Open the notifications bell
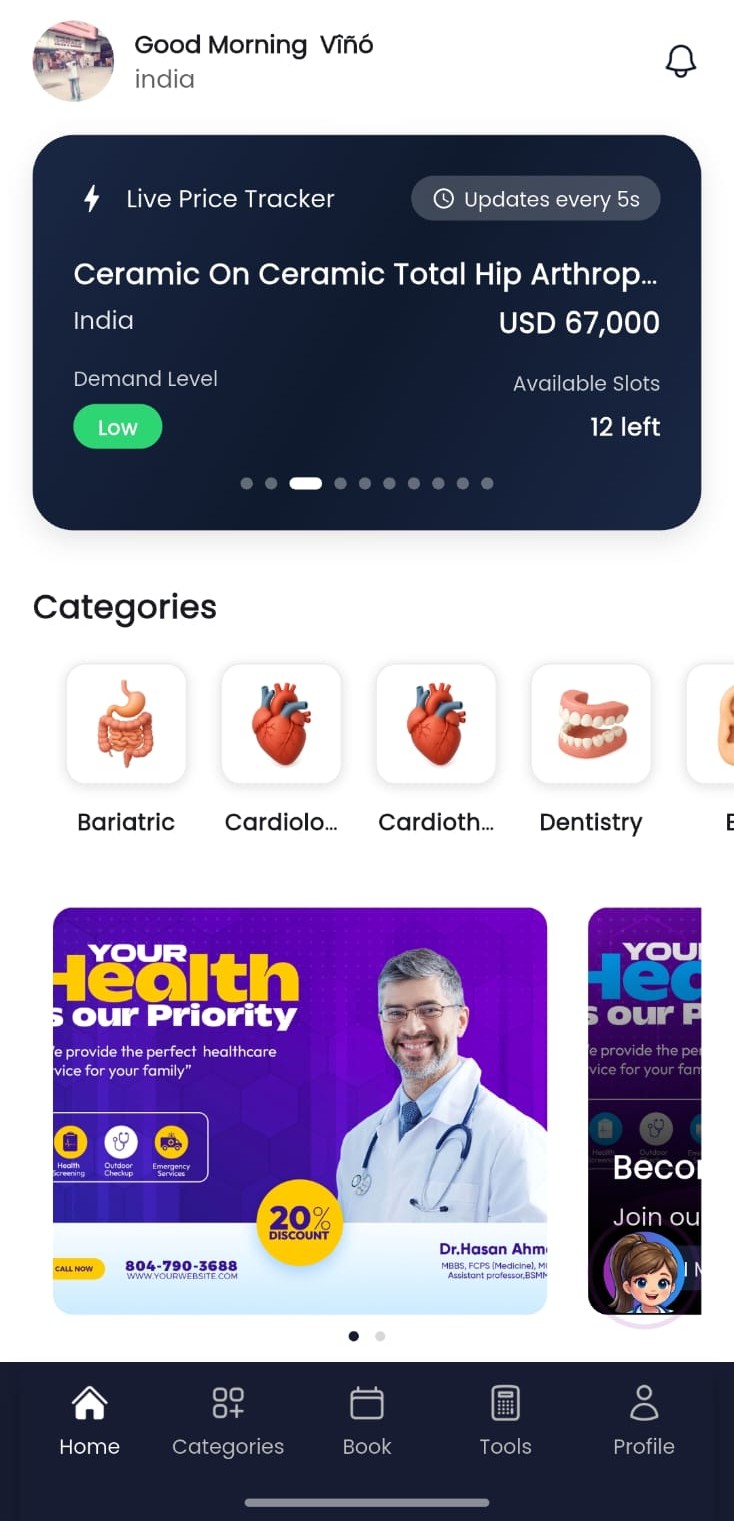This screenshot has height=1521, width=734. (x=680, y=61)
